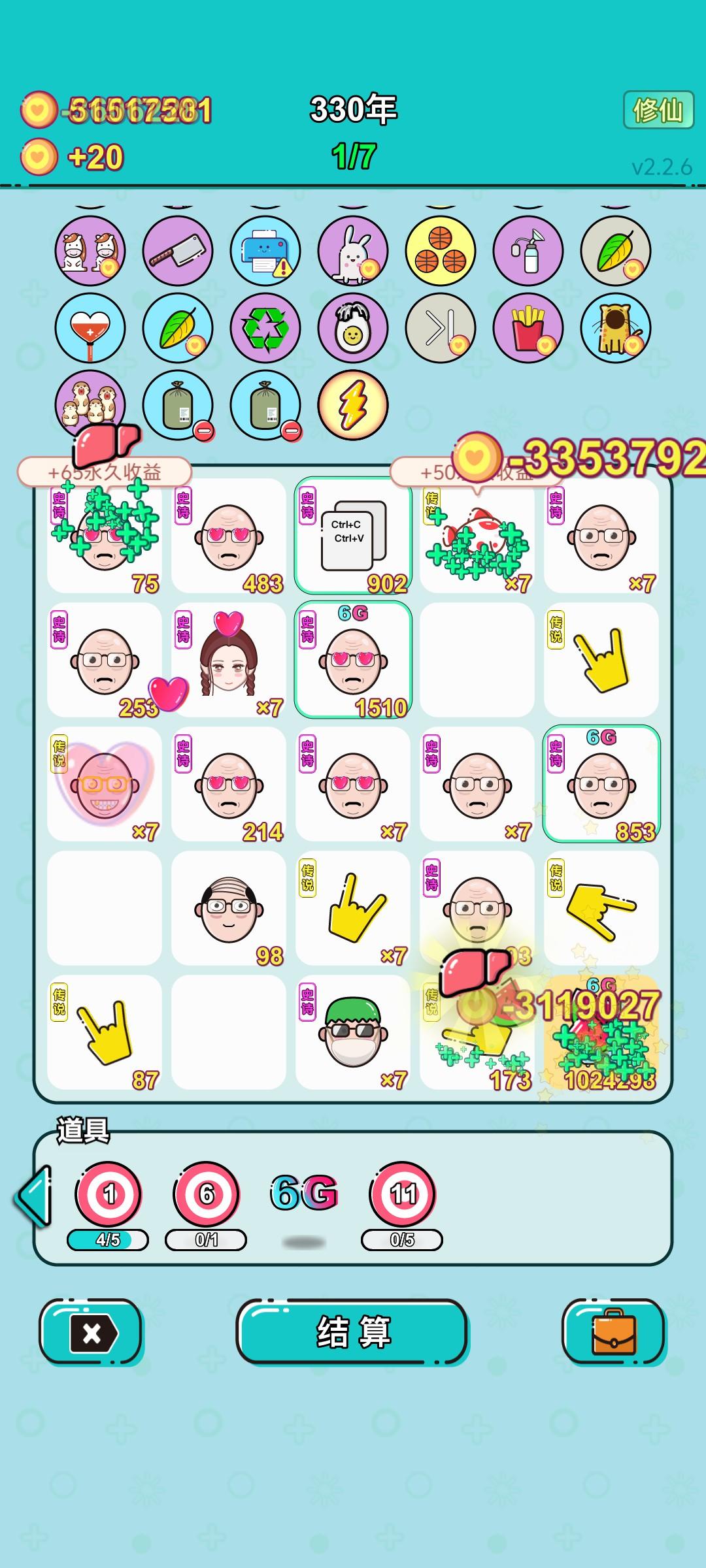Screen dimensions: 706x1568
Task: Activate the lightning energy icon
Action: 352,406
